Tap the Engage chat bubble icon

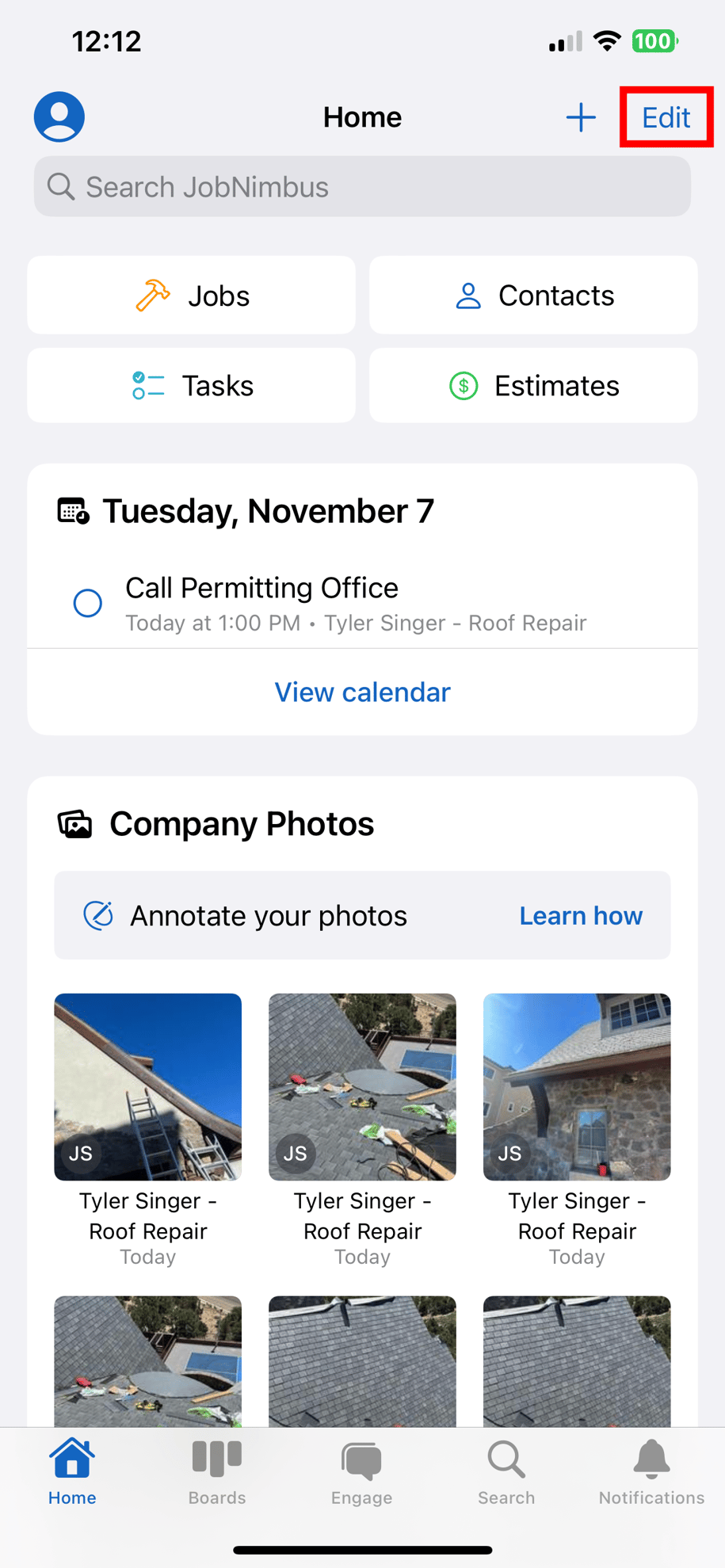pyautogui.click(x=361, y=1460)
